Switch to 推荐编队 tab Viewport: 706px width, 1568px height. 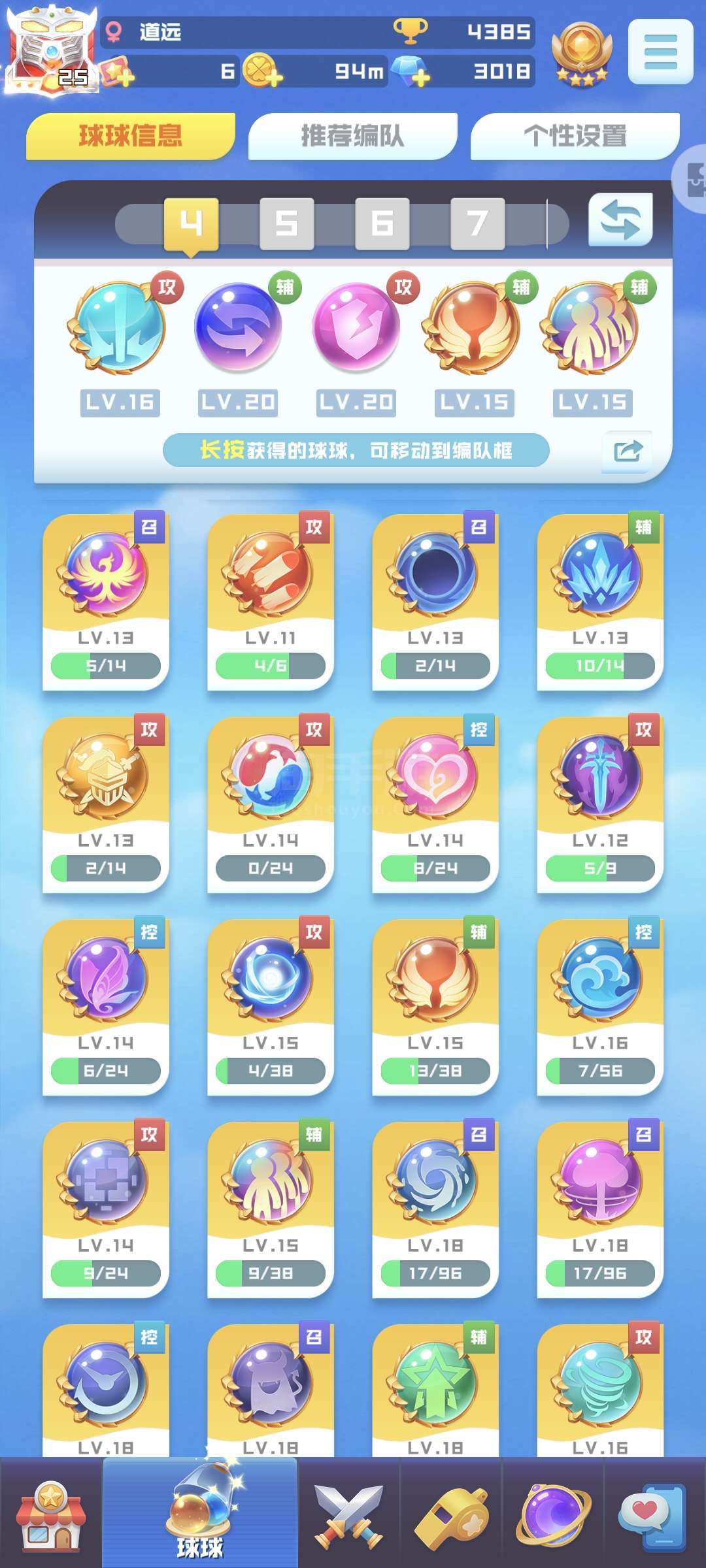[x=352, y=136]
